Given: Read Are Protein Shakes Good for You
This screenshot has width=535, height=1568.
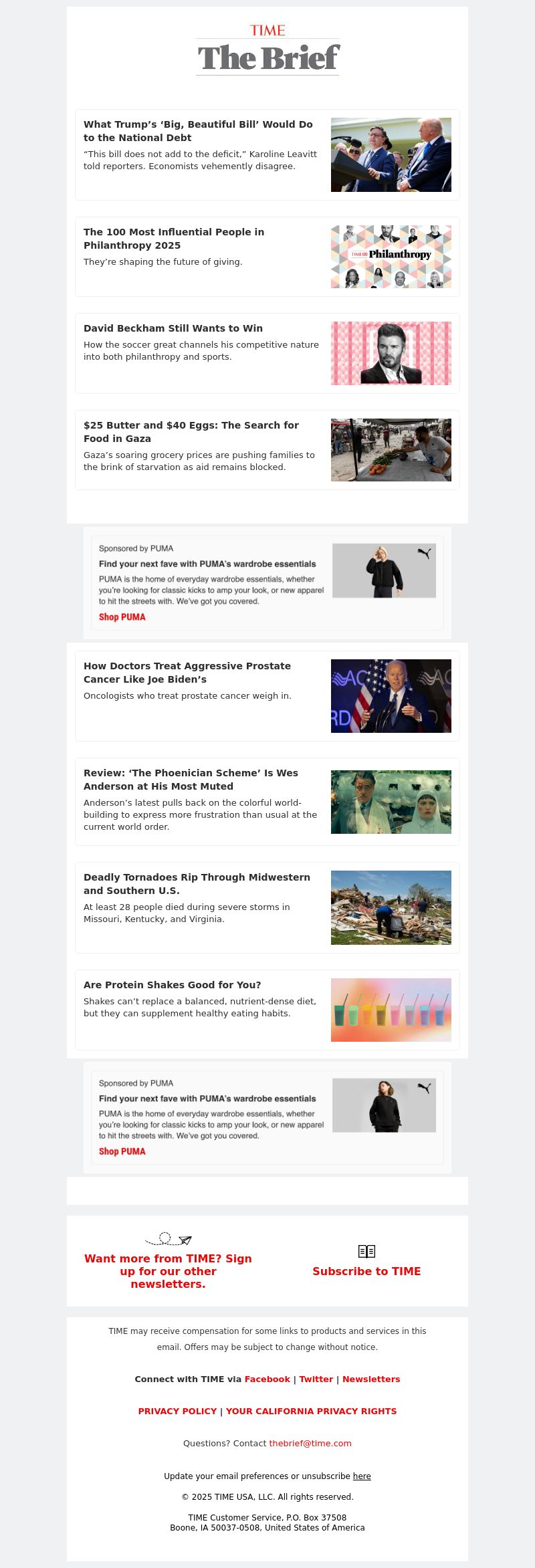Looking at the screenshot, I should pyautogui.click(x=173, y=985).
